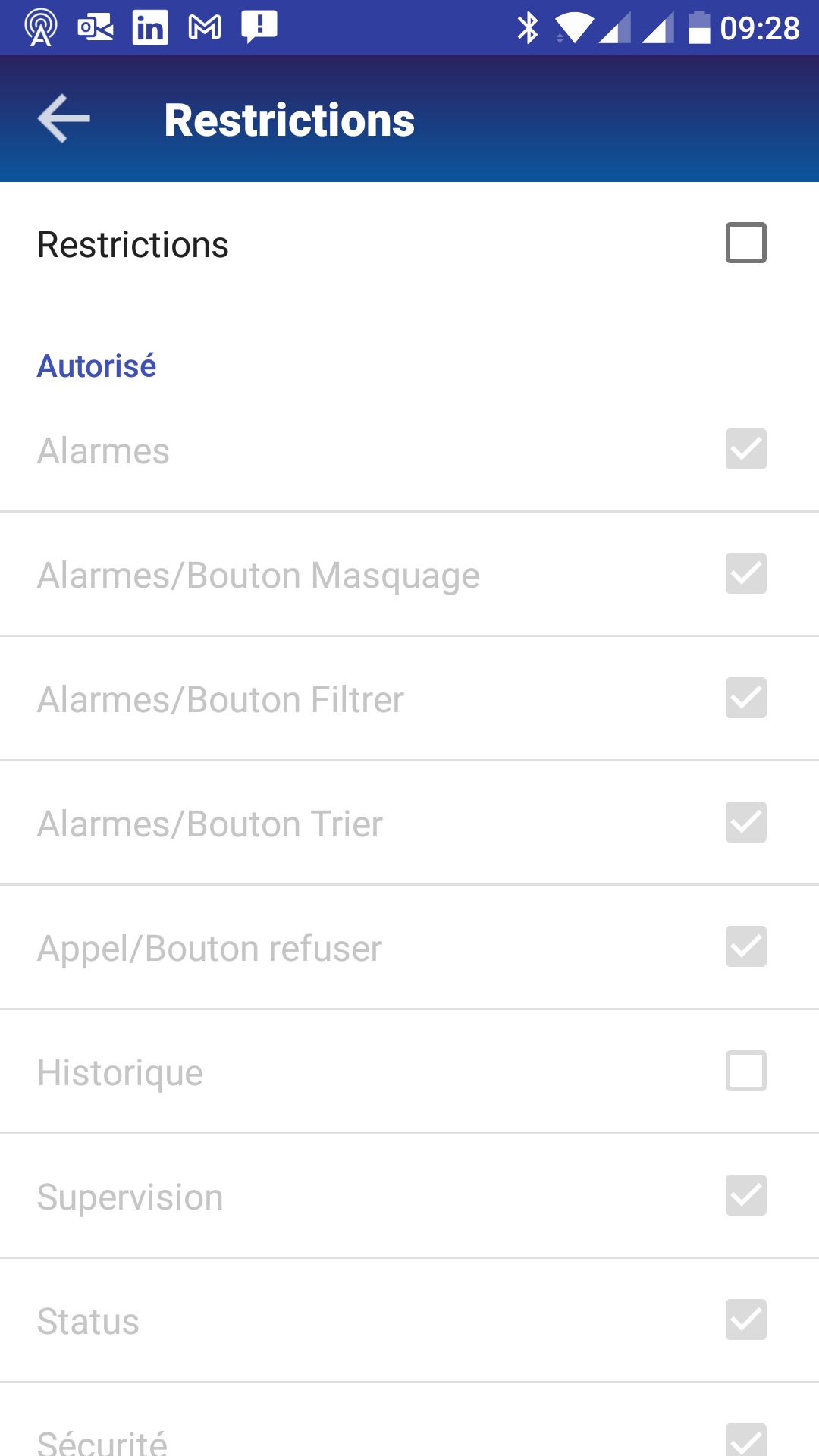The image size is (819, 1456).
Task: Go back using the arrow icon
Action: tap(64, 119)
